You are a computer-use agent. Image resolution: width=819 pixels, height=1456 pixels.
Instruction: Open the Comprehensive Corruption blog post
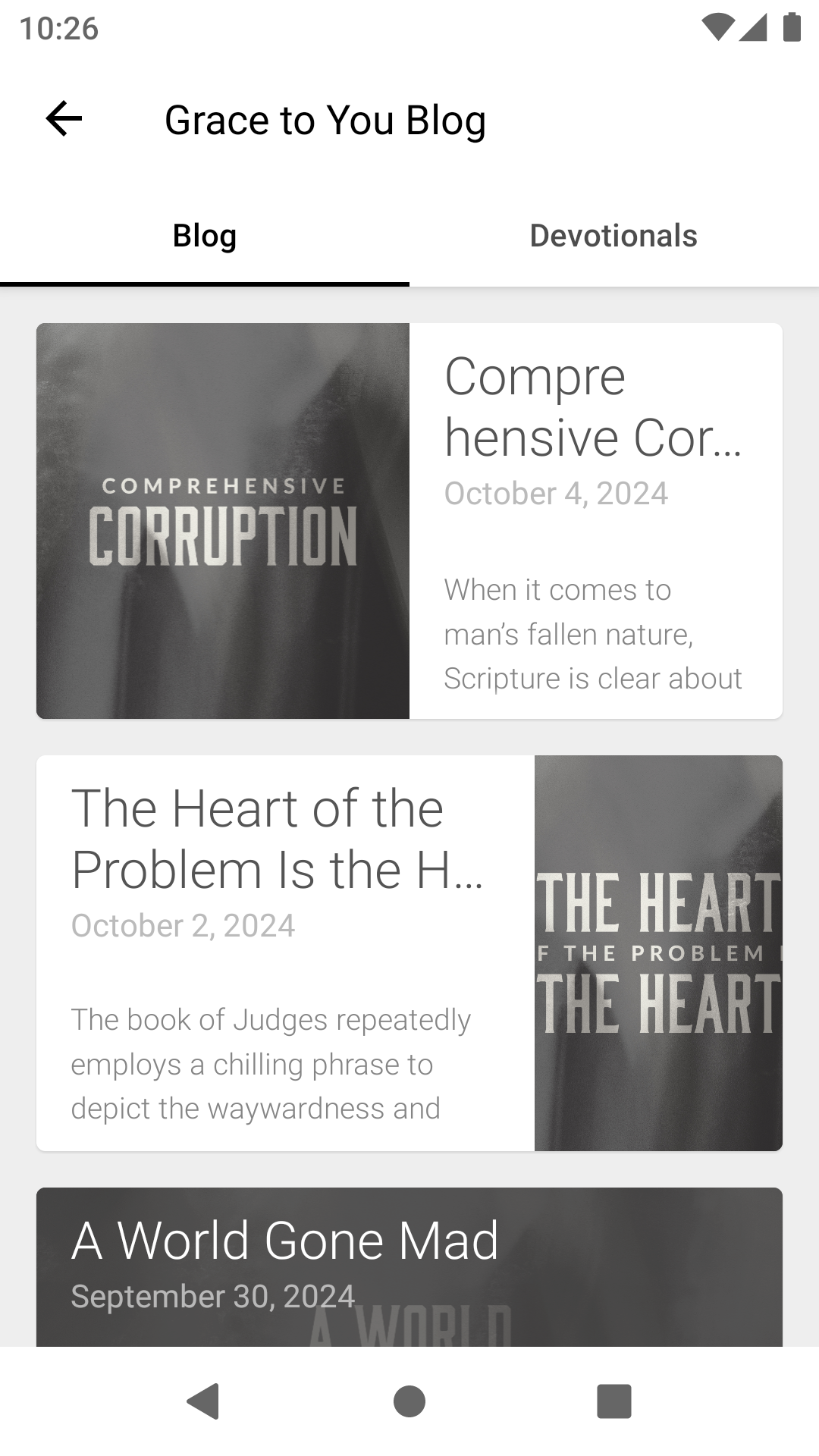(409, 521)
